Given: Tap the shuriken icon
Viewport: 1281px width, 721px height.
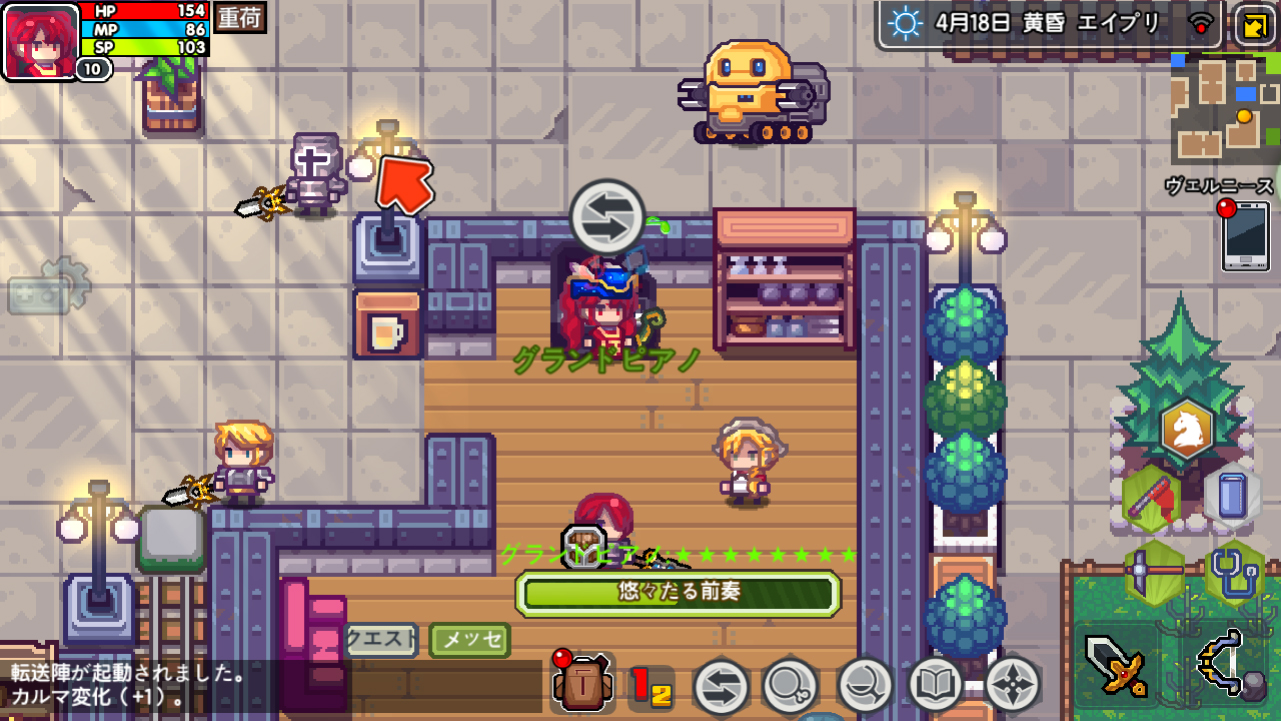Looking at the screenshot, I should (x=1012, y=686).
